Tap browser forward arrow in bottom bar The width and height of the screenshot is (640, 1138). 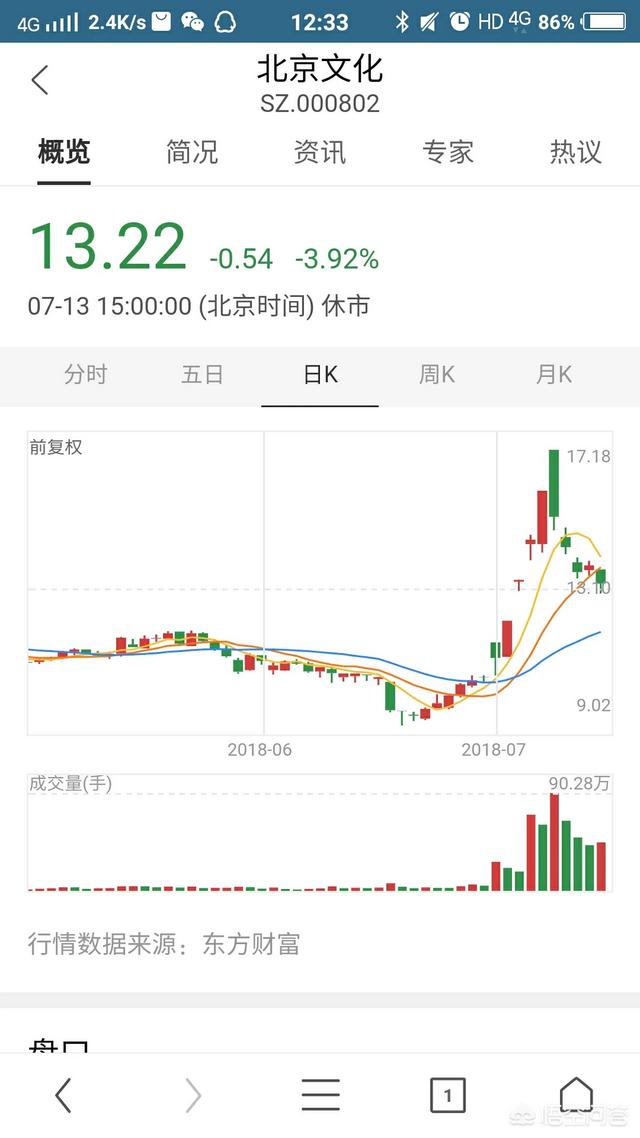(x=192, y=1095)
